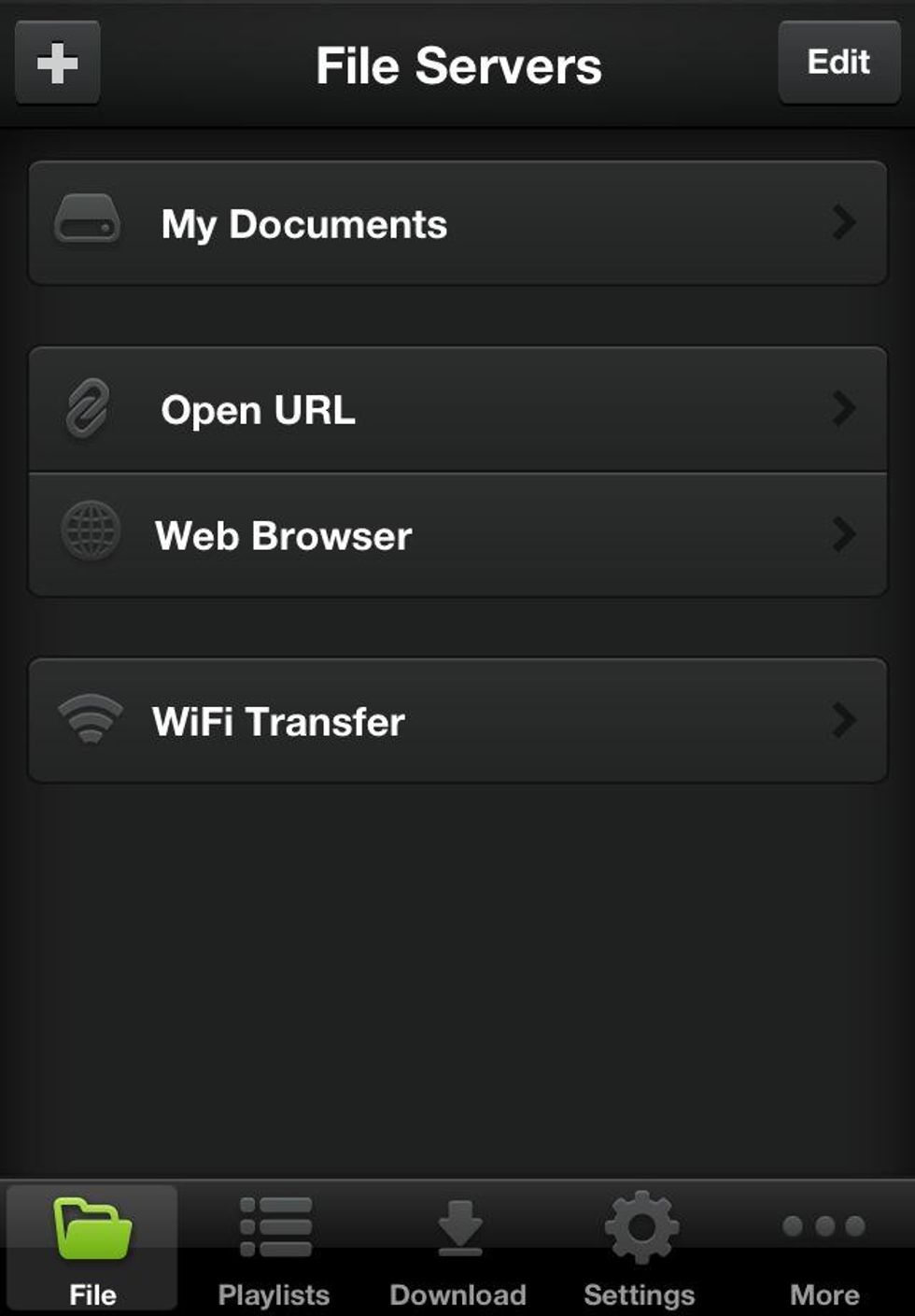Add a new file server

(x=57, y=64)
